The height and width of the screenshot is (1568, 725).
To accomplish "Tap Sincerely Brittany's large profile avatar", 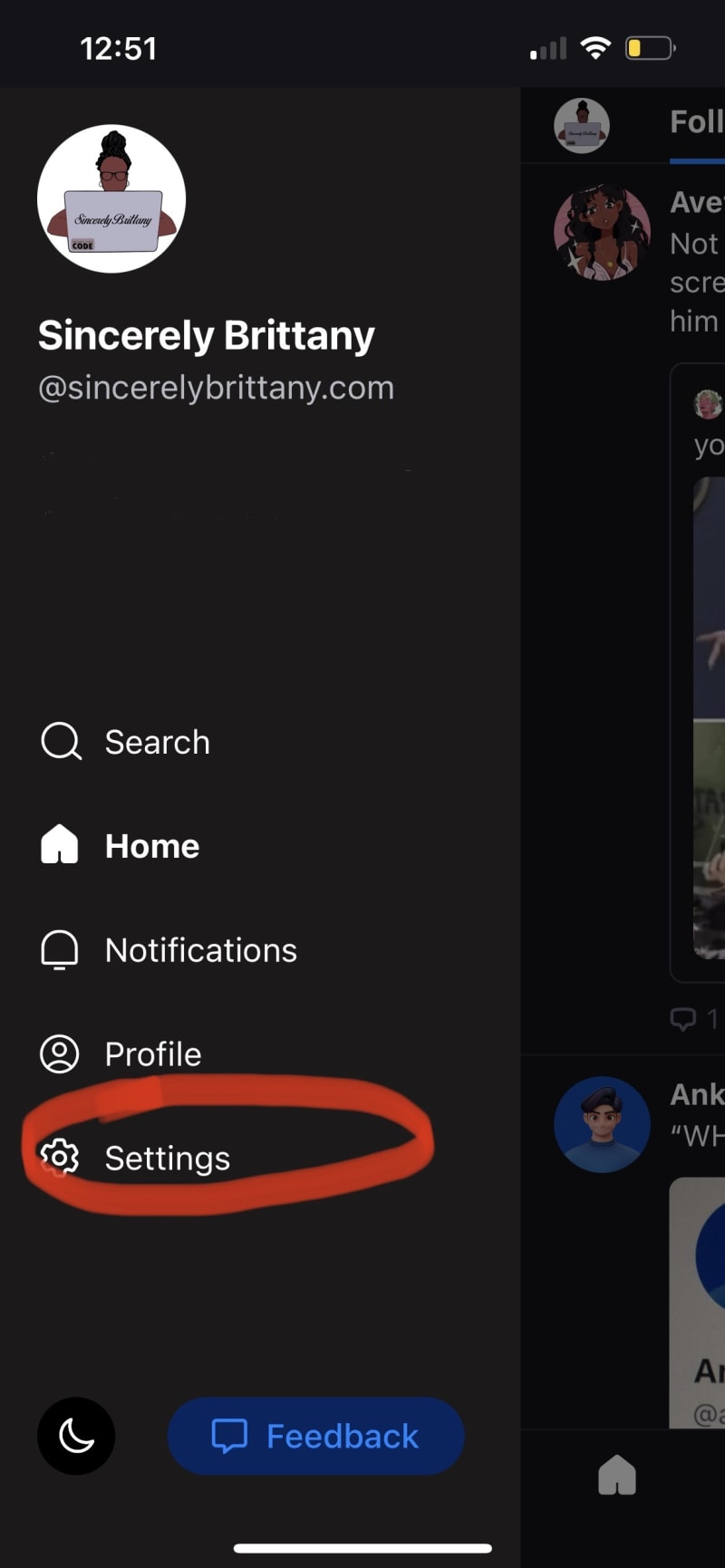I will tap(111, 198).
